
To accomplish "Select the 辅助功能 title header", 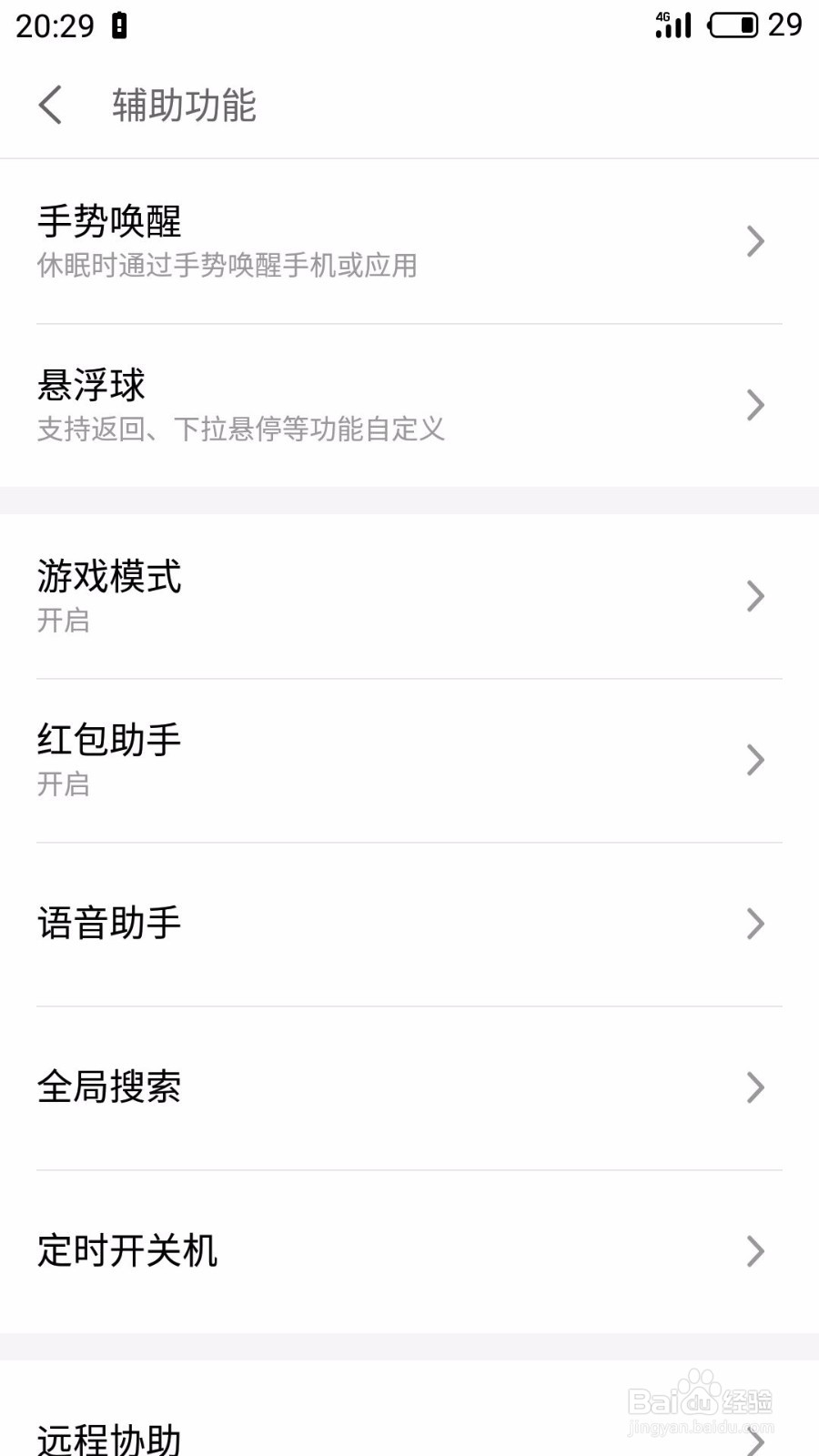I will click(x=184, y=106).
